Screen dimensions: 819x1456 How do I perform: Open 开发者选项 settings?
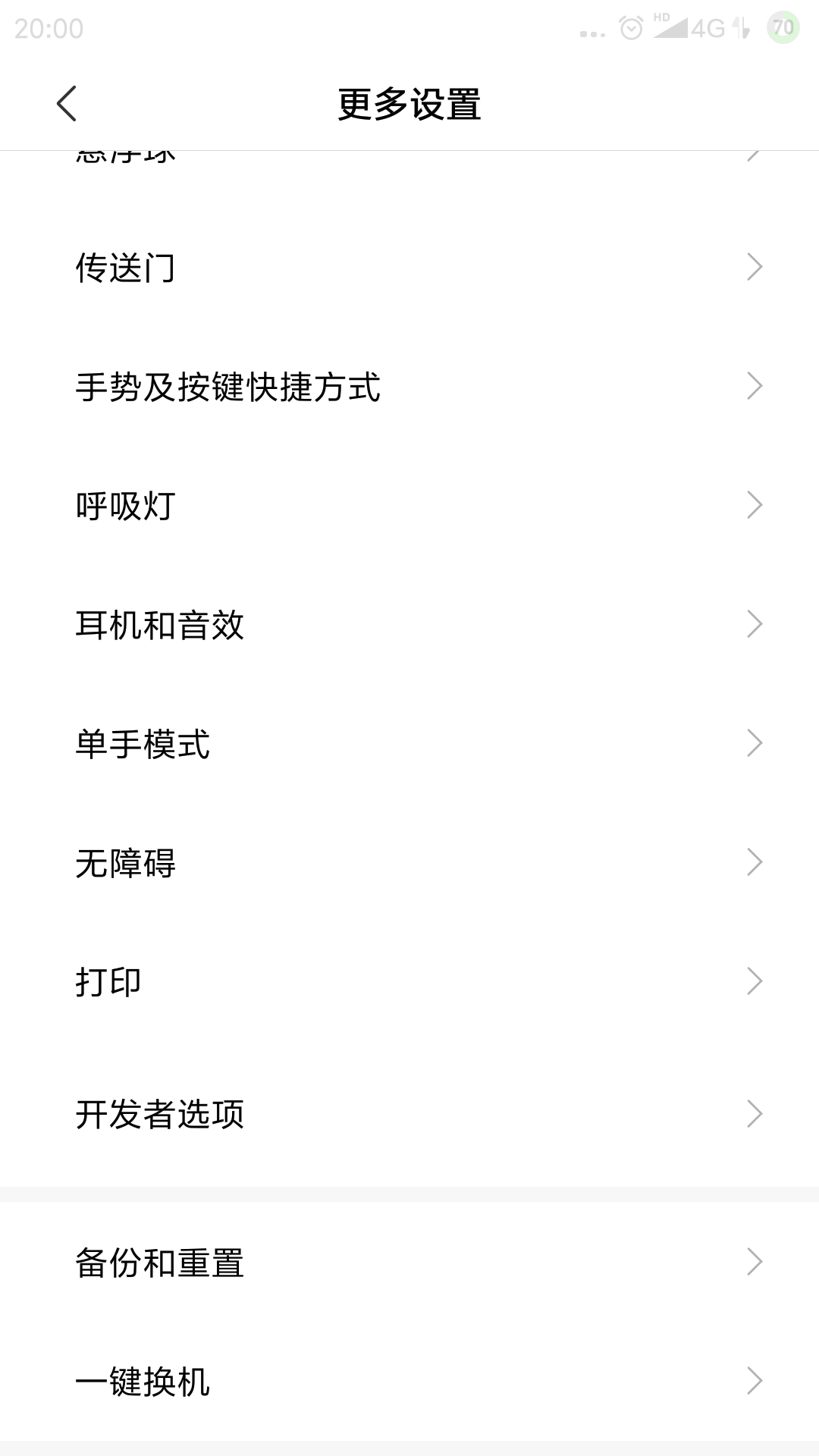tap(409, 1114)
